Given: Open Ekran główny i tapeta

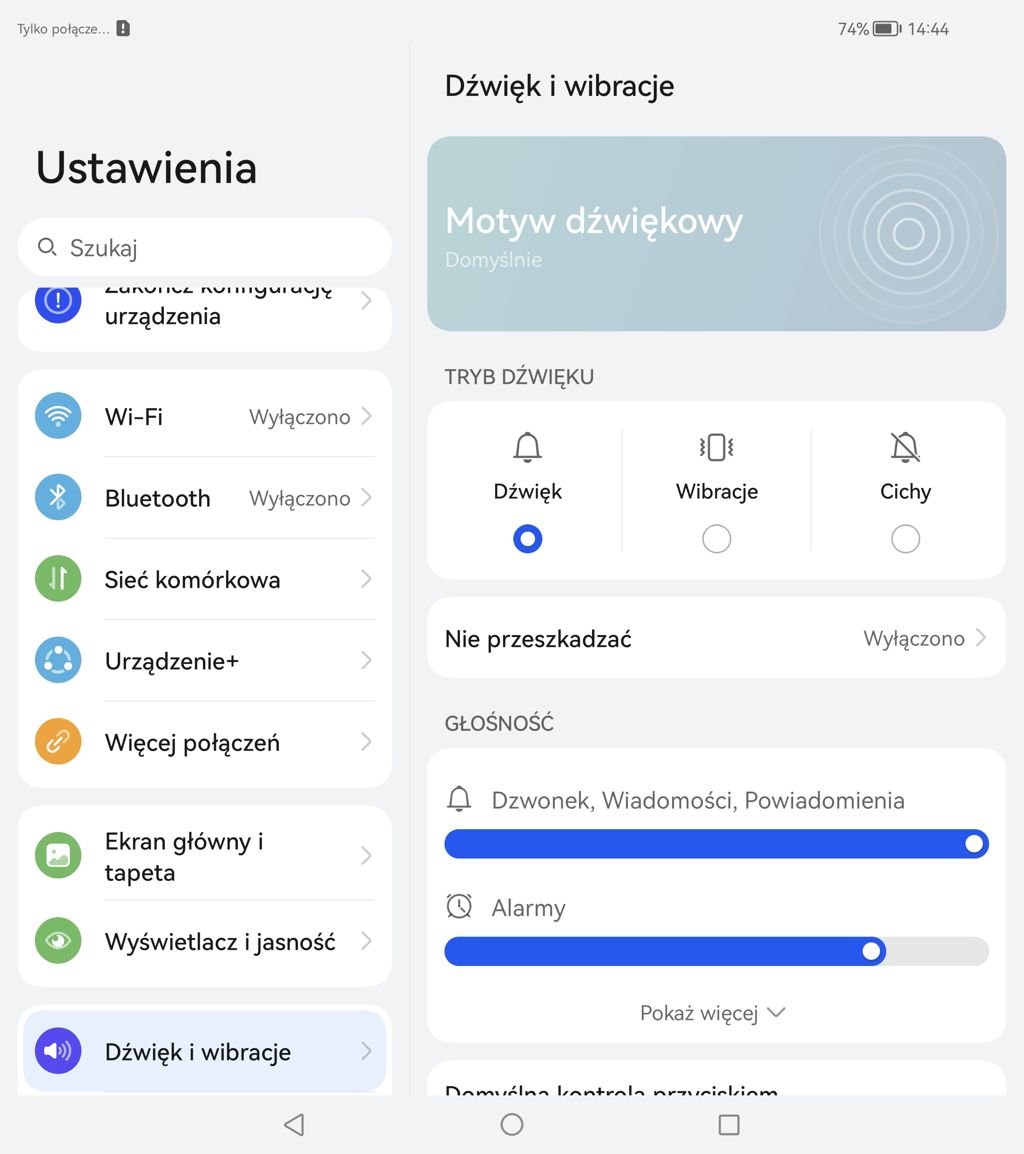Looking at the screenshot, I should tap(204, 856).
